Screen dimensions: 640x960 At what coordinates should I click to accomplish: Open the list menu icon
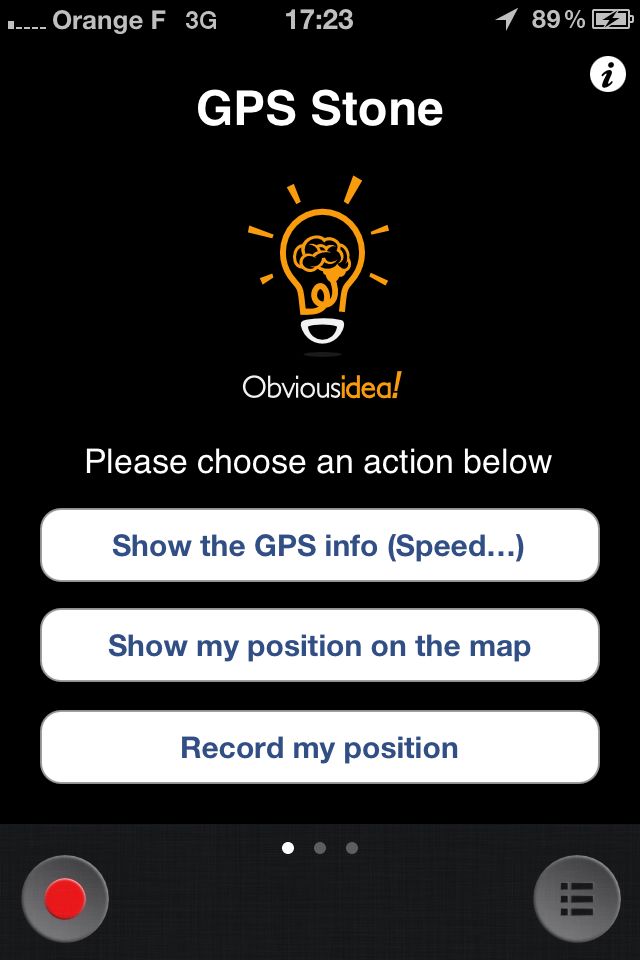(x=577, y=899)
